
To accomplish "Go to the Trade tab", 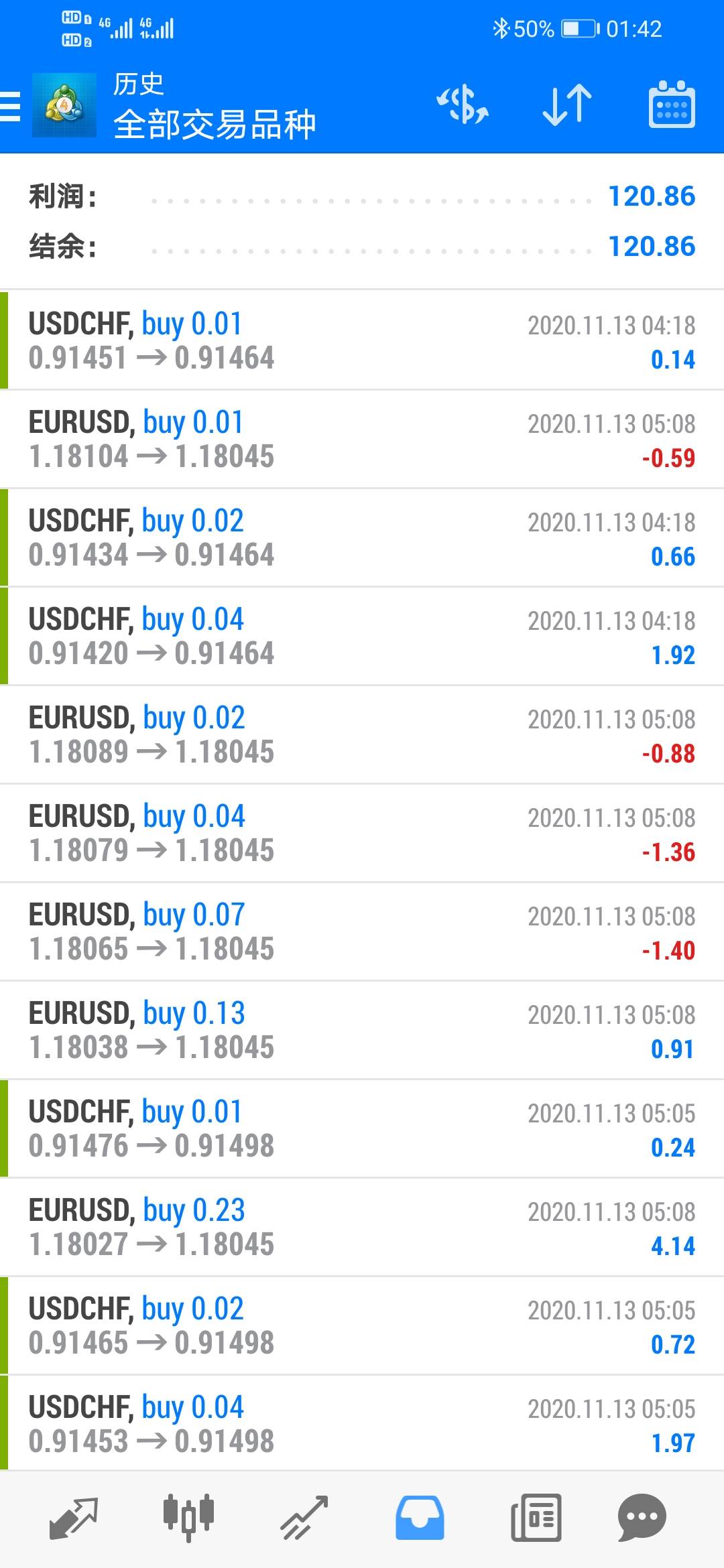I will pyautogui.click(x=304, y=1517).
